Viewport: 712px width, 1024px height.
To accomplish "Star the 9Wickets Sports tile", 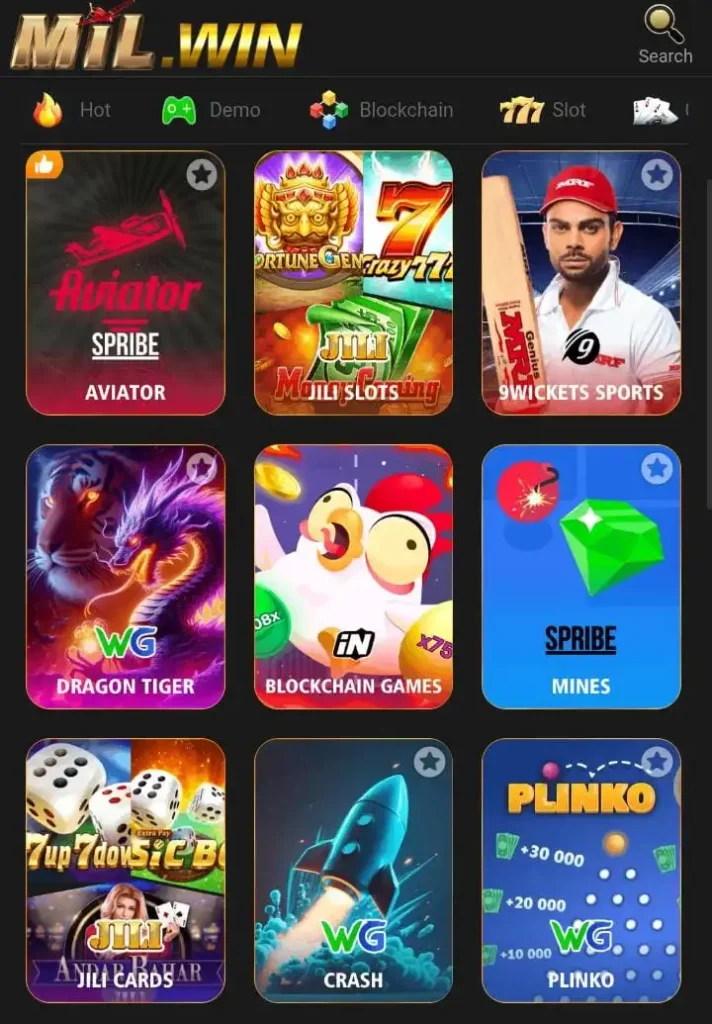I will pos(657,175).
